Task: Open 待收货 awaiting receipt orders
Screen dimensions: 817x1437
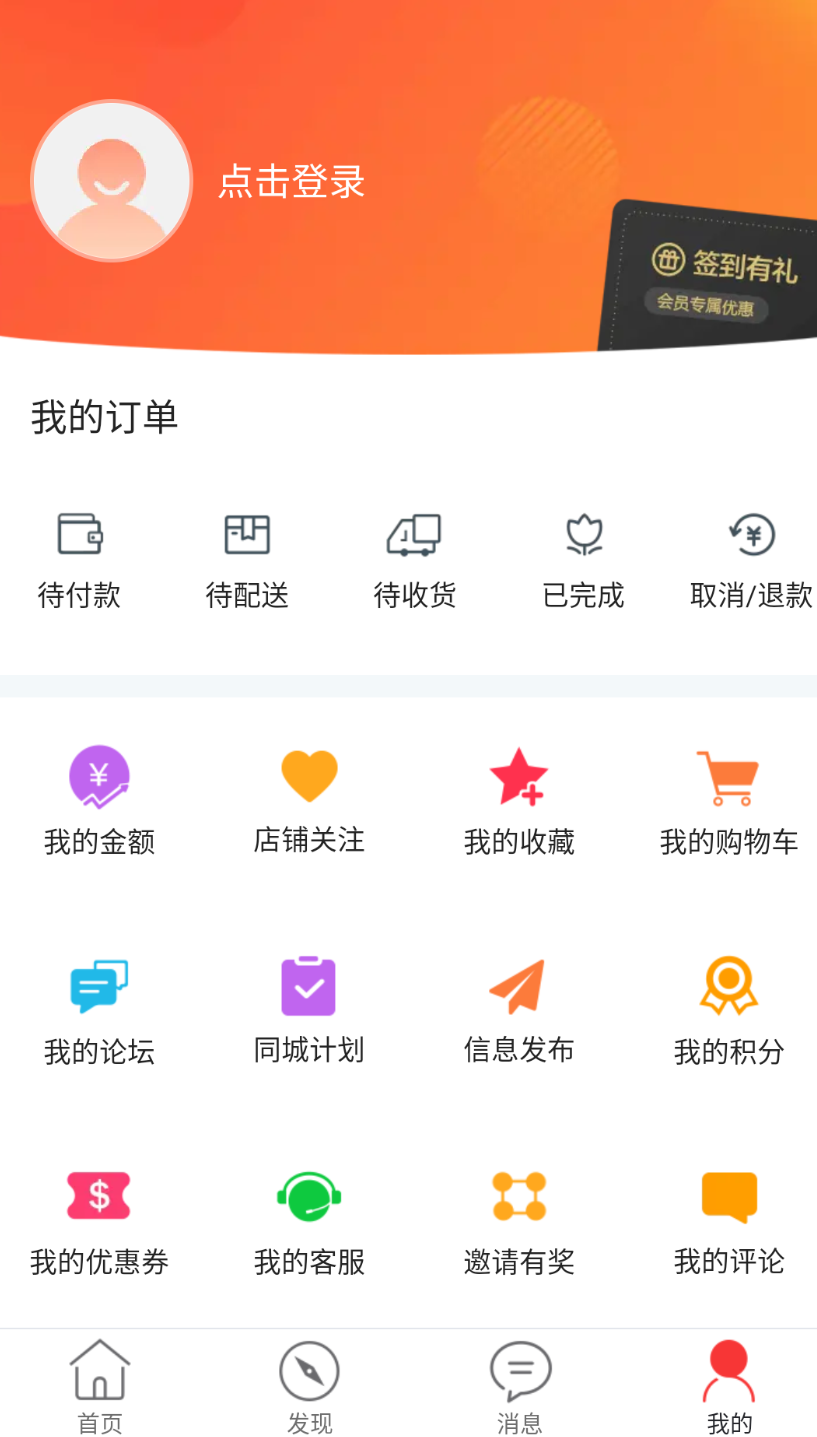Action: point(415,558)
